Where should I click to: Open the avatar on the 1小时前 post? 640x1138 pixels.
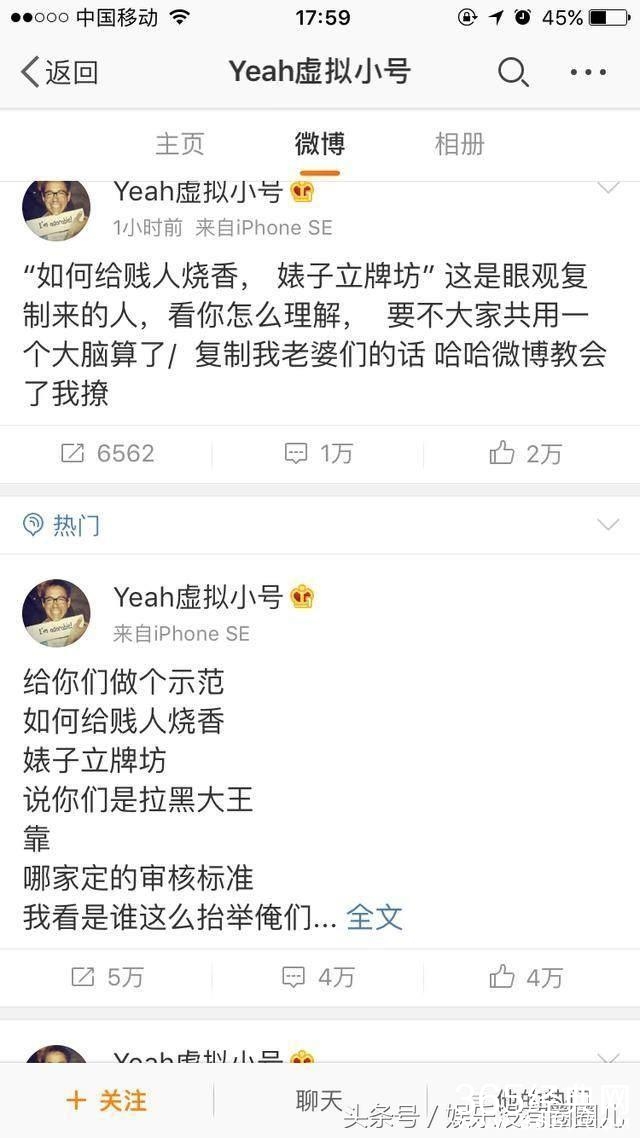pos(57,210)
